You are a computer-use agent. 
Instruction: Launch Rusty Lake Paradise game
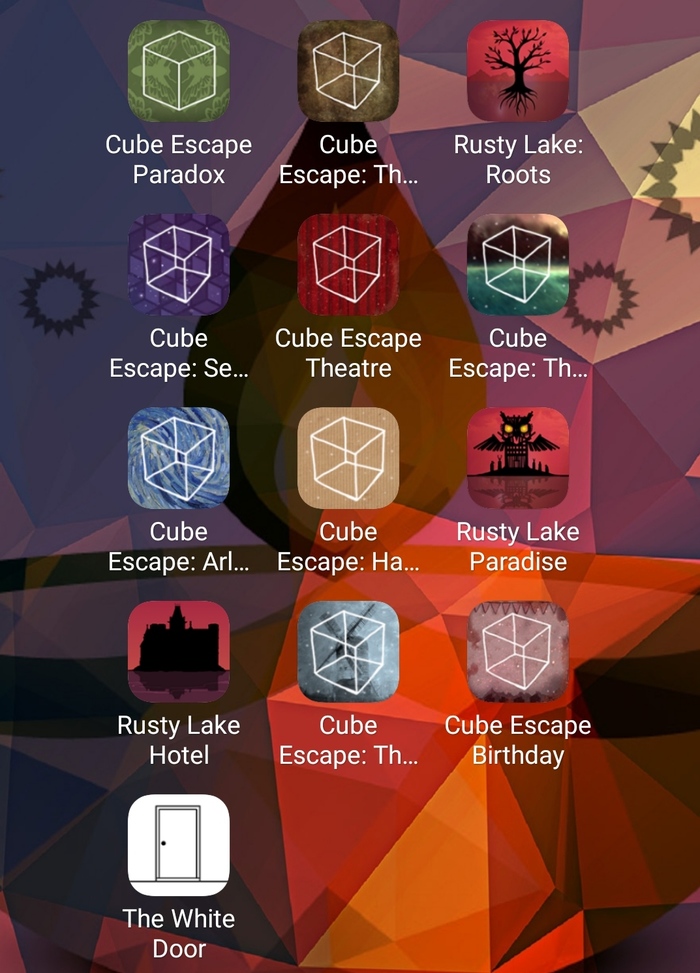click(518, 458)
